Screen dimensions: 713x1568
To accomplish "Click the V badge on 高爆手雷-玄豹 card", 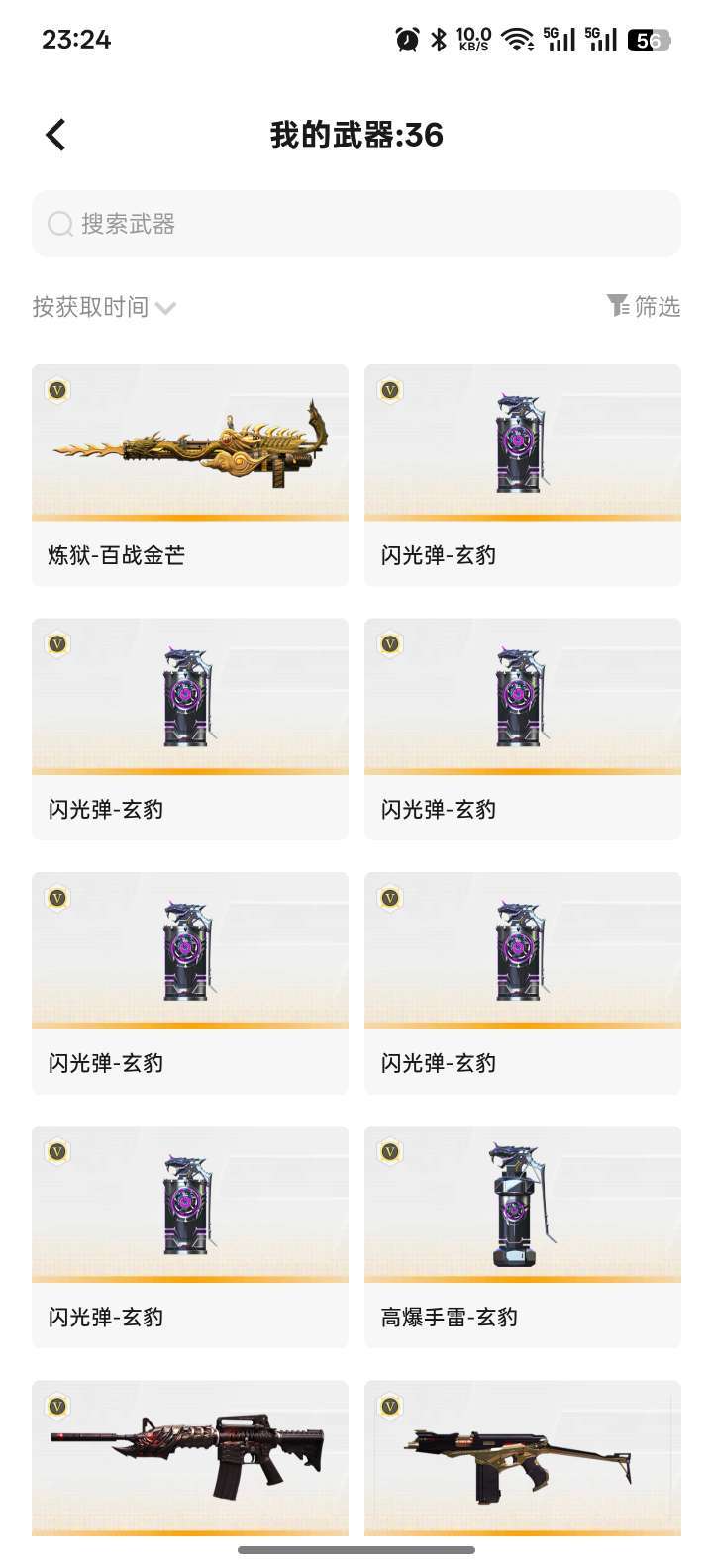I will click(x=389, y=1151).
